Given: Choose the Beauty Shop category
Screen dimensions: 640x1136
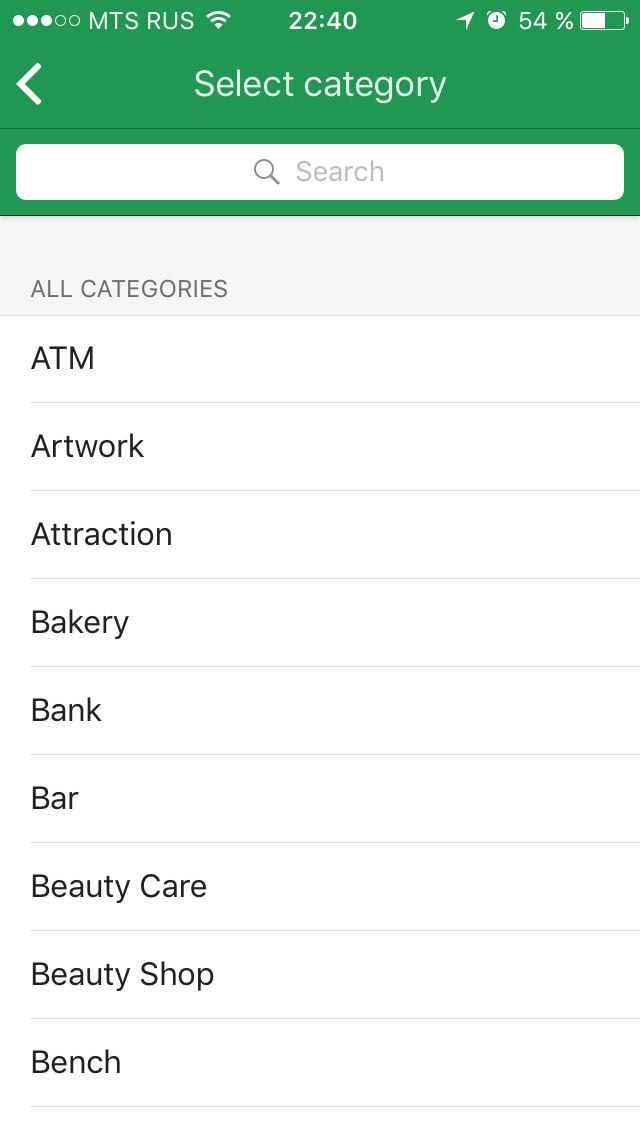Looking at the screenshot, I should pyautogui.click(x=320, y=974).
